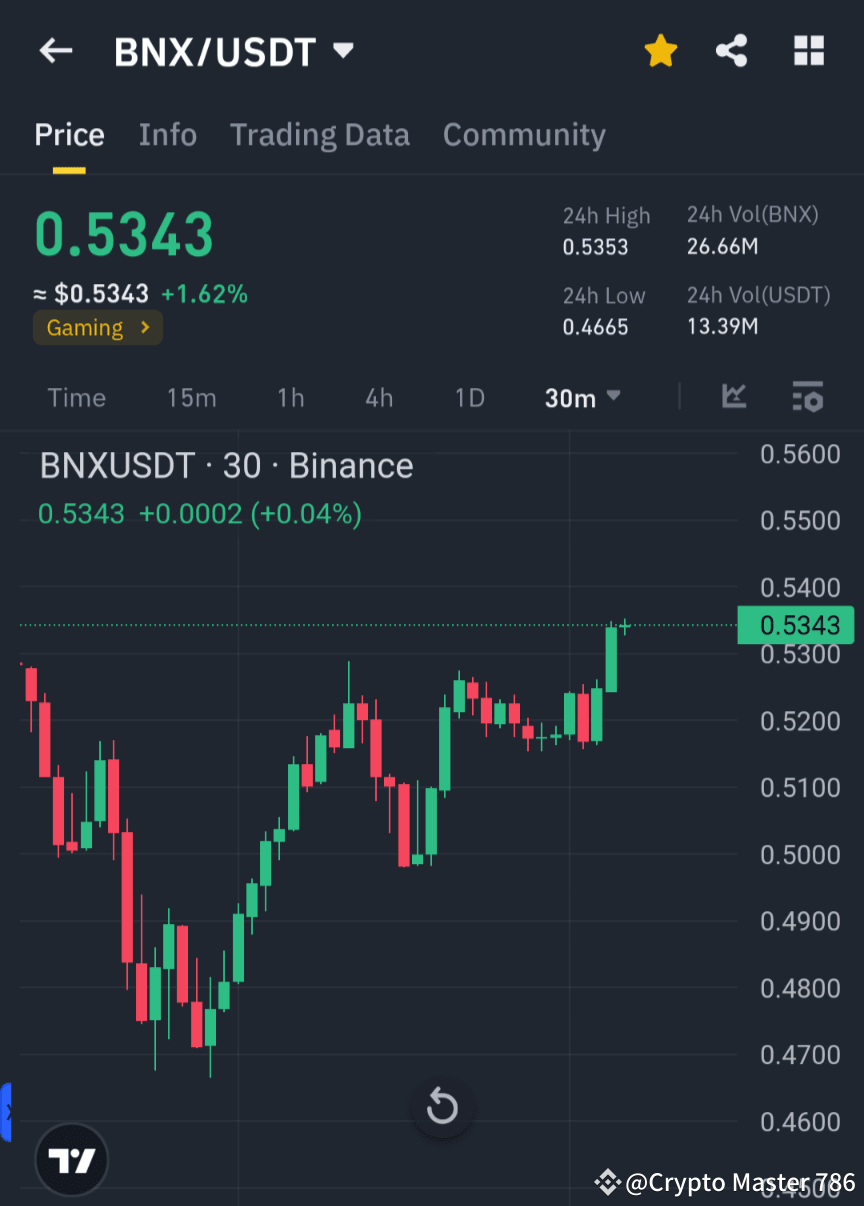Screen dimensions: 864x1206
Task: Select the 4h timeframe
Action: point(378,397)
